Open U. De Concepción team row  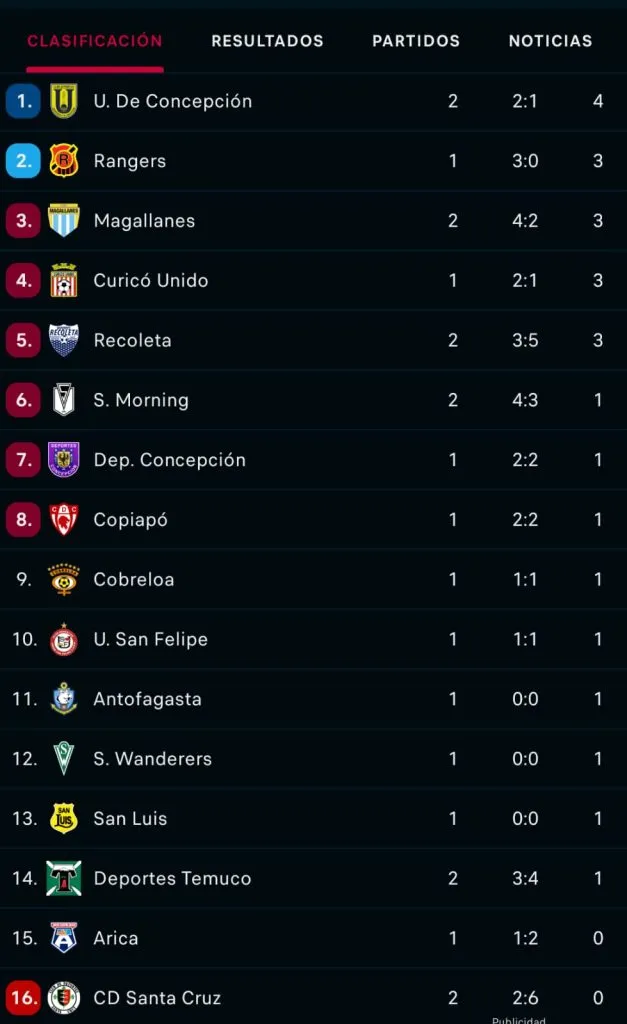172,101
